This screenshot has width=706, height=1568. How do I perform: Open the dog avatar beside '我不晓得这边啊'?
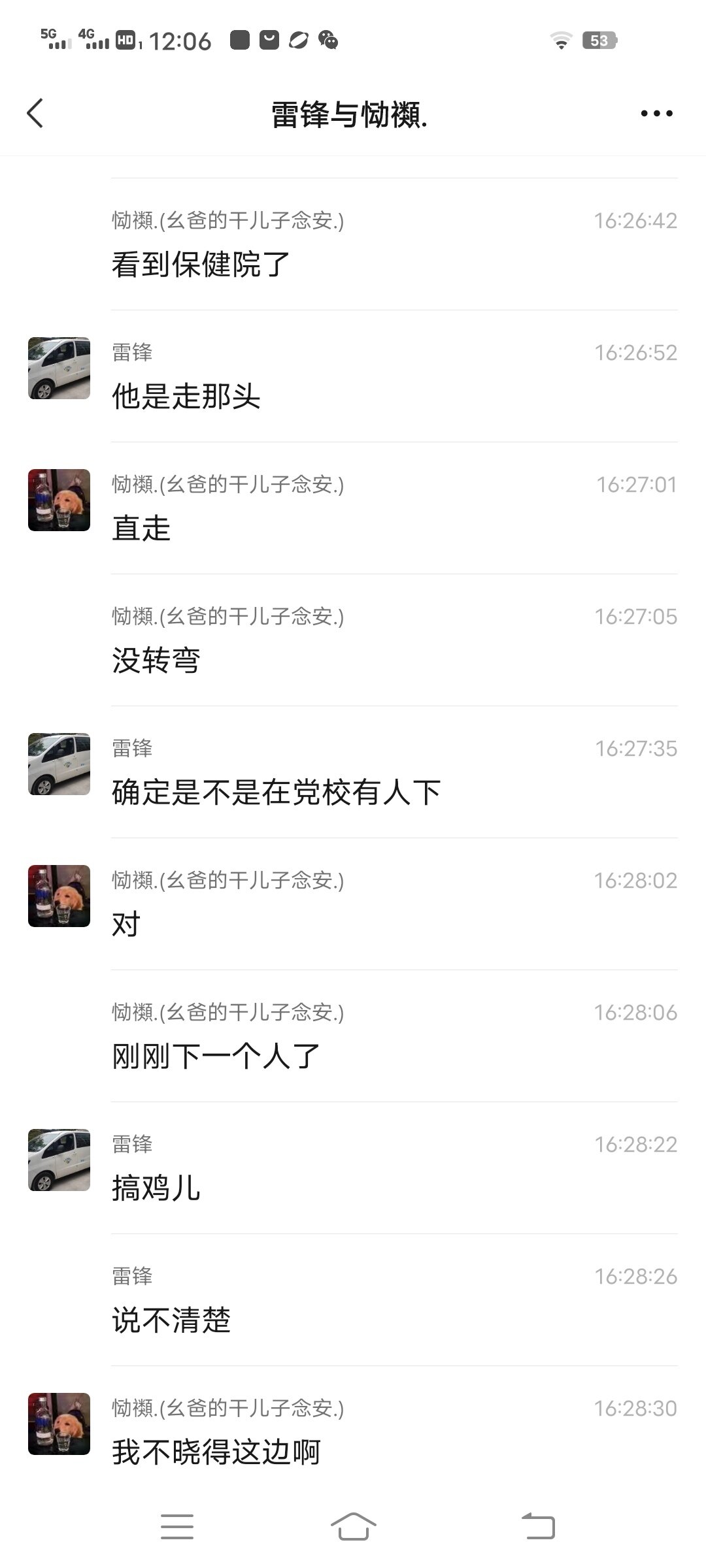(x=59, y=1423)
